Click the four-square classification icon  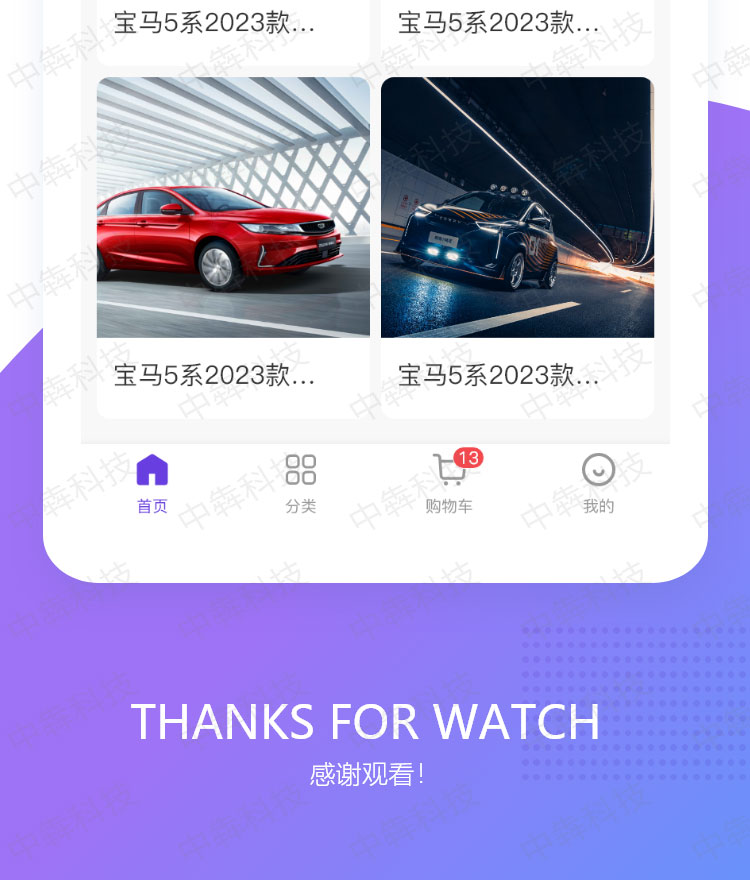click(x=300, y=467)
